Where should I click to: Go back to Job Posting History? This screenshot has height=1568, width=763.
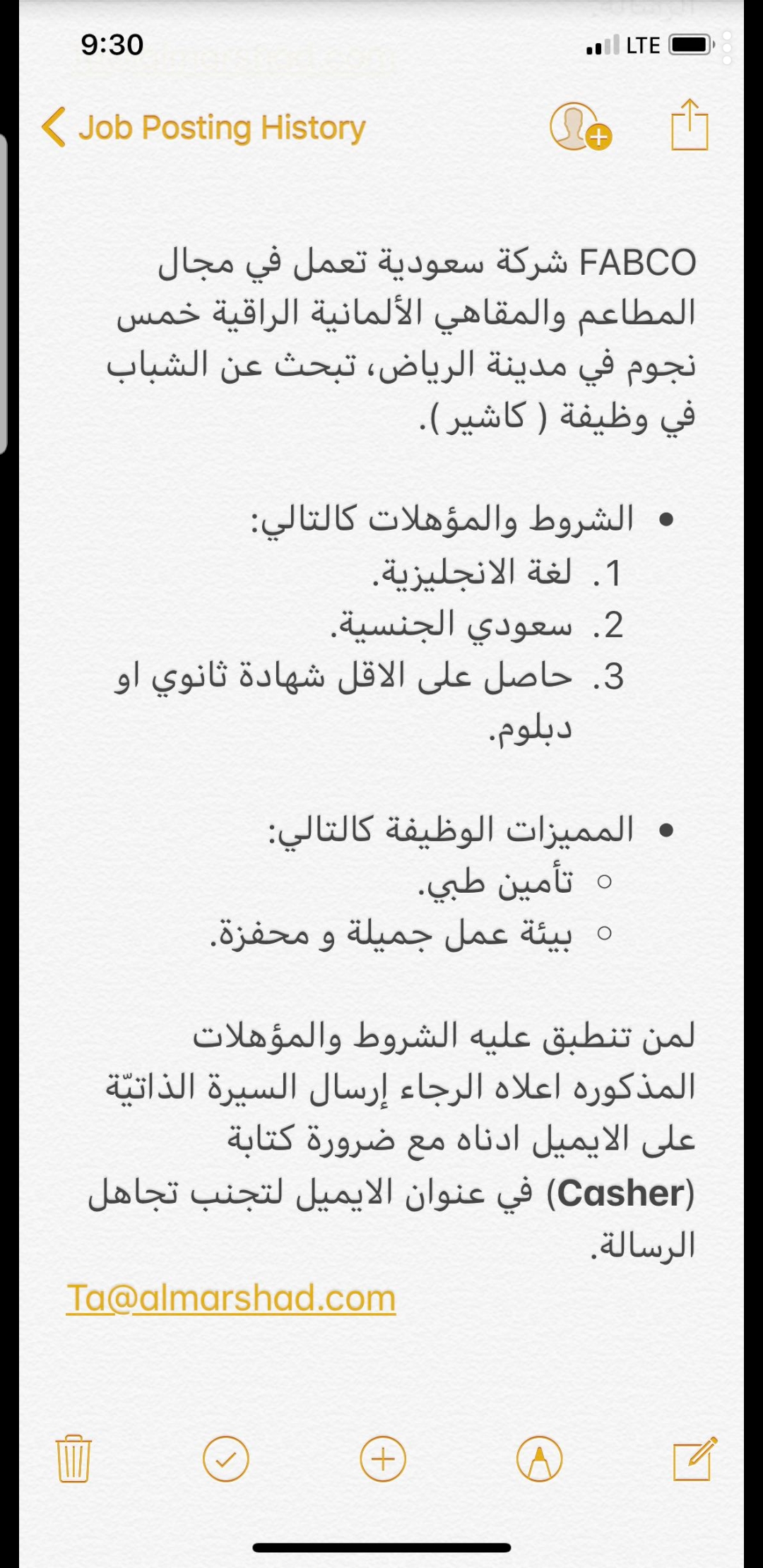[203, 128]
